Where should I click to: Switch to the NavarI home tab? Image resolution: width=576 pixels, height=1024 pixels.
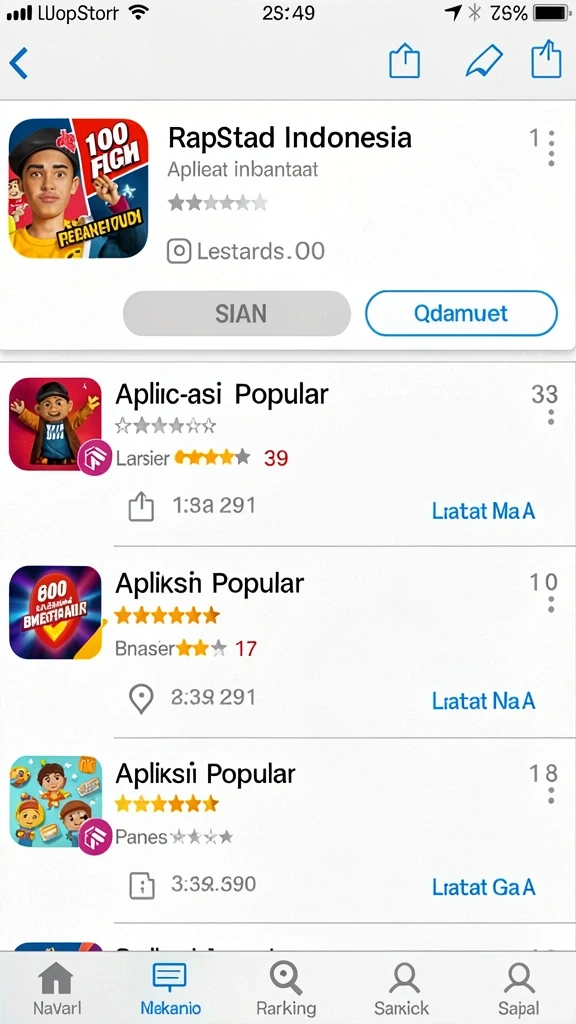click(57, 989)
